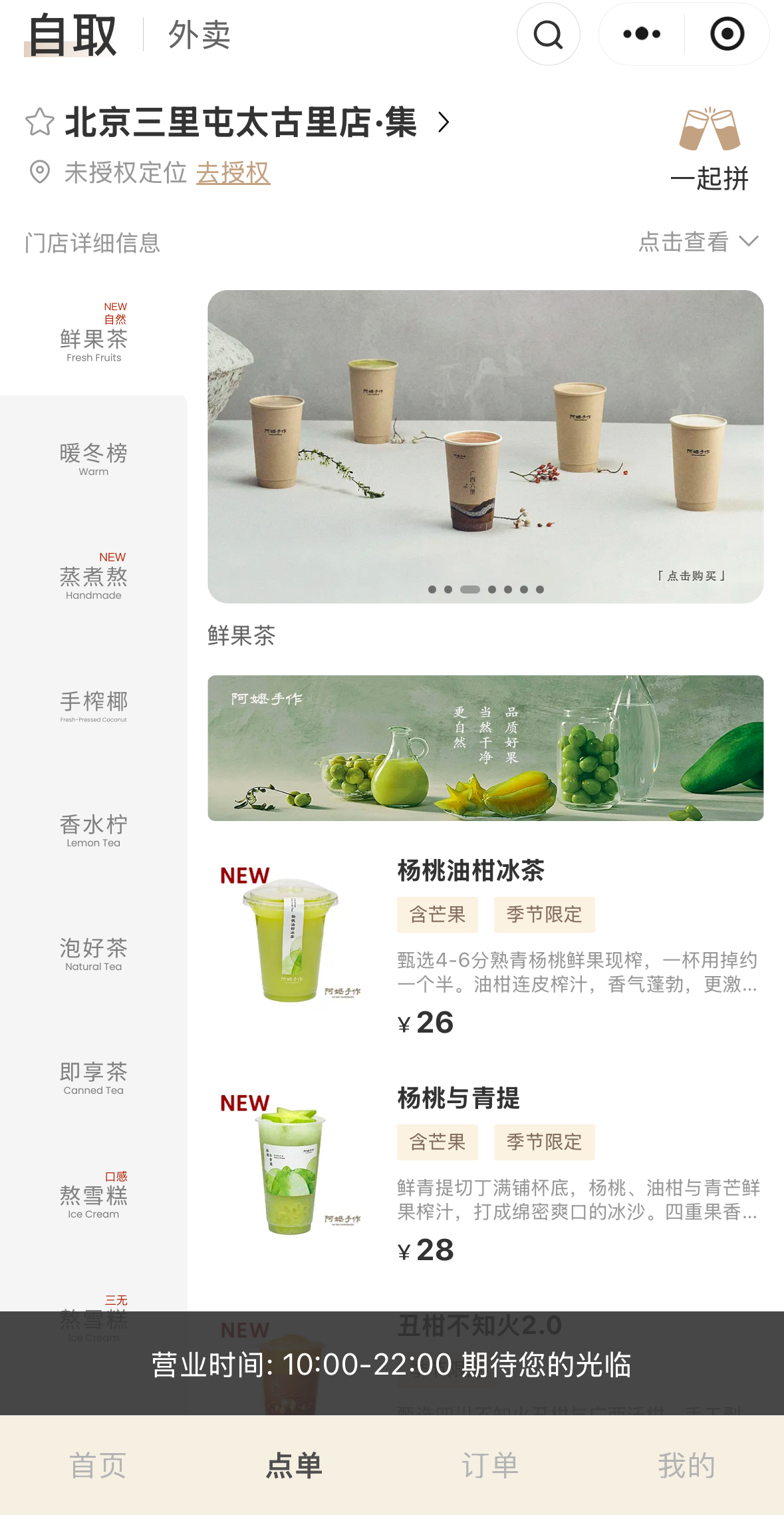
Task: Open 一起拼 group order
Action: point(709,150)
